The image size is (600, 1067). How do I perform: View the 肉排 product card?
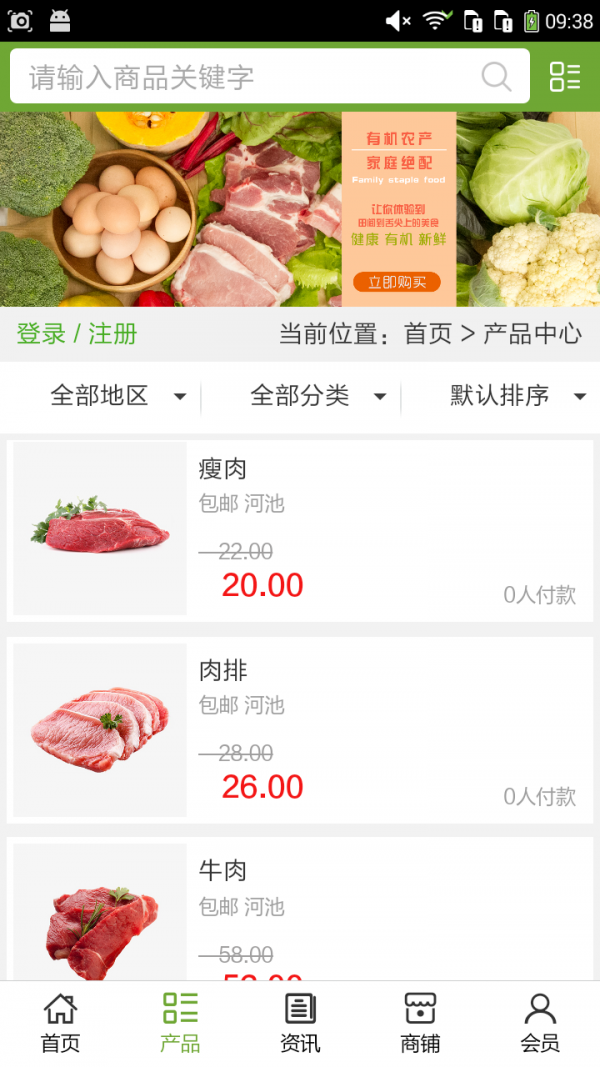(300, 730)
